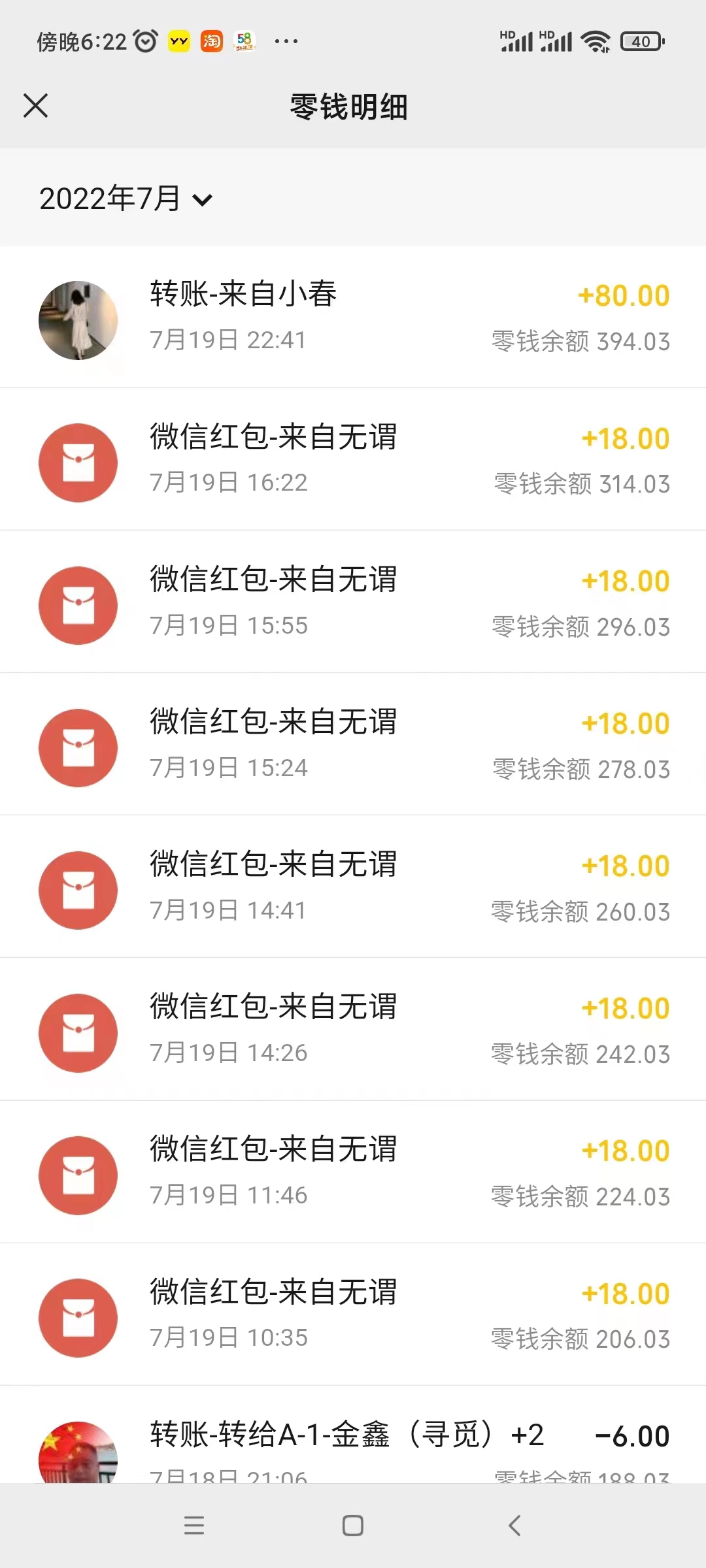
Task: Tap the red envelope icon at 14:41
Action: pos(78,890)
